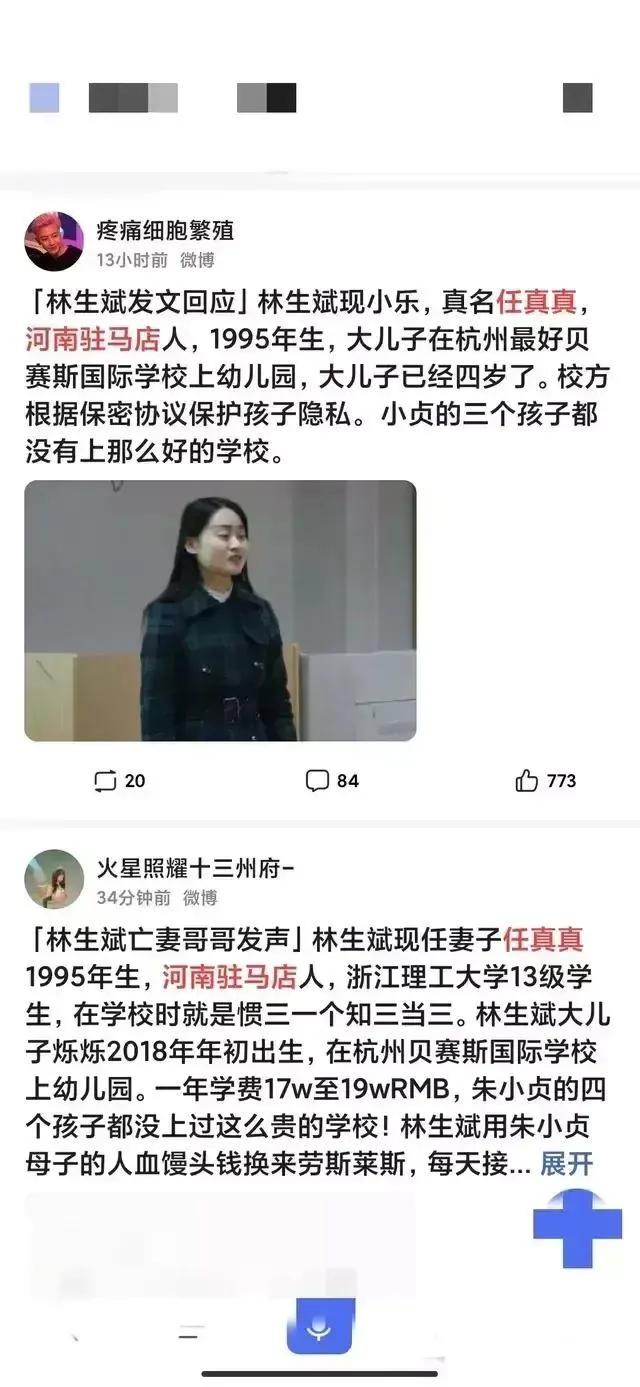The height and width of the screenshot is (1387, 640).
Task: Open 疼痛细胞繁殖 username link
Action: [165, 229]
